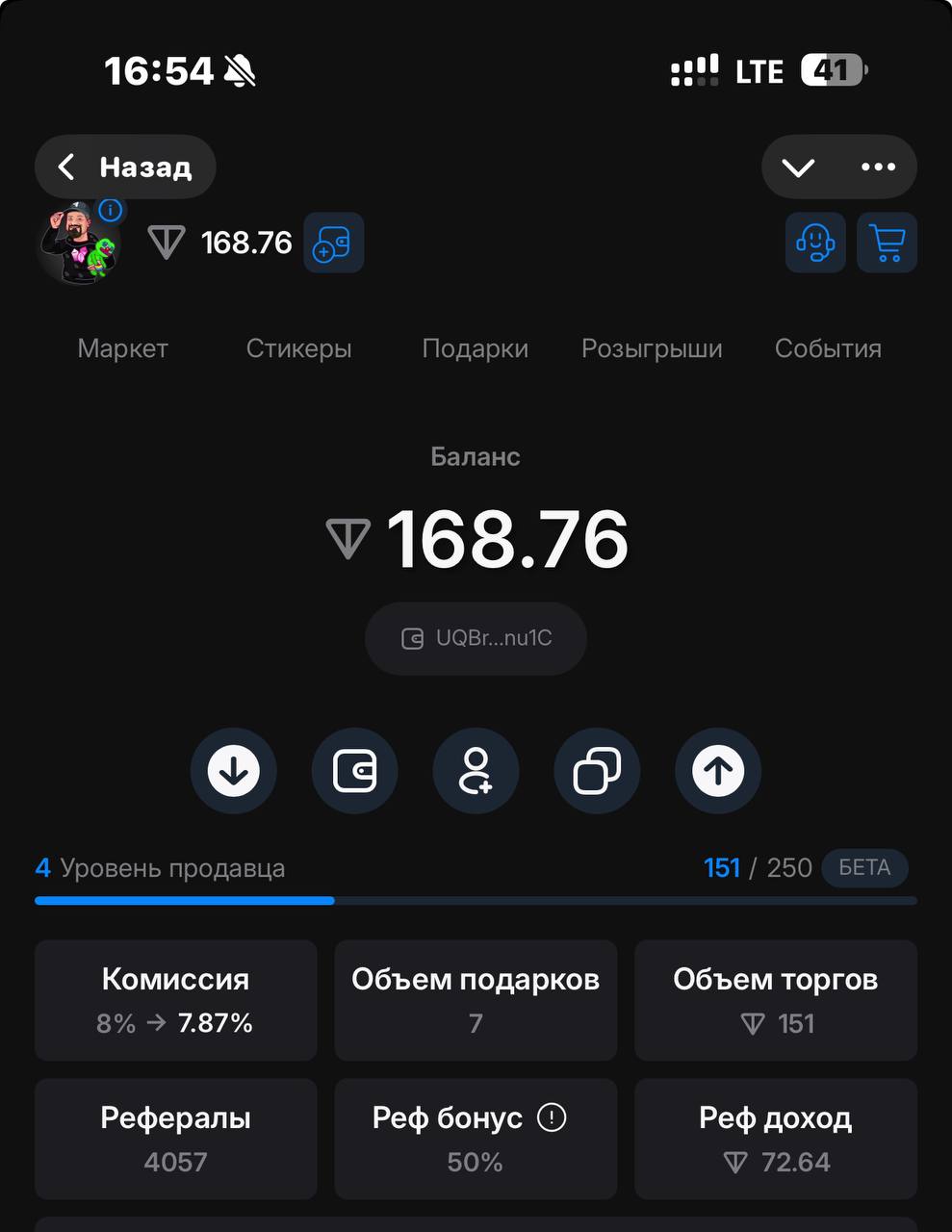Invite a referral with the add-person button
952x1232 pixels.
tap(476, 771)
